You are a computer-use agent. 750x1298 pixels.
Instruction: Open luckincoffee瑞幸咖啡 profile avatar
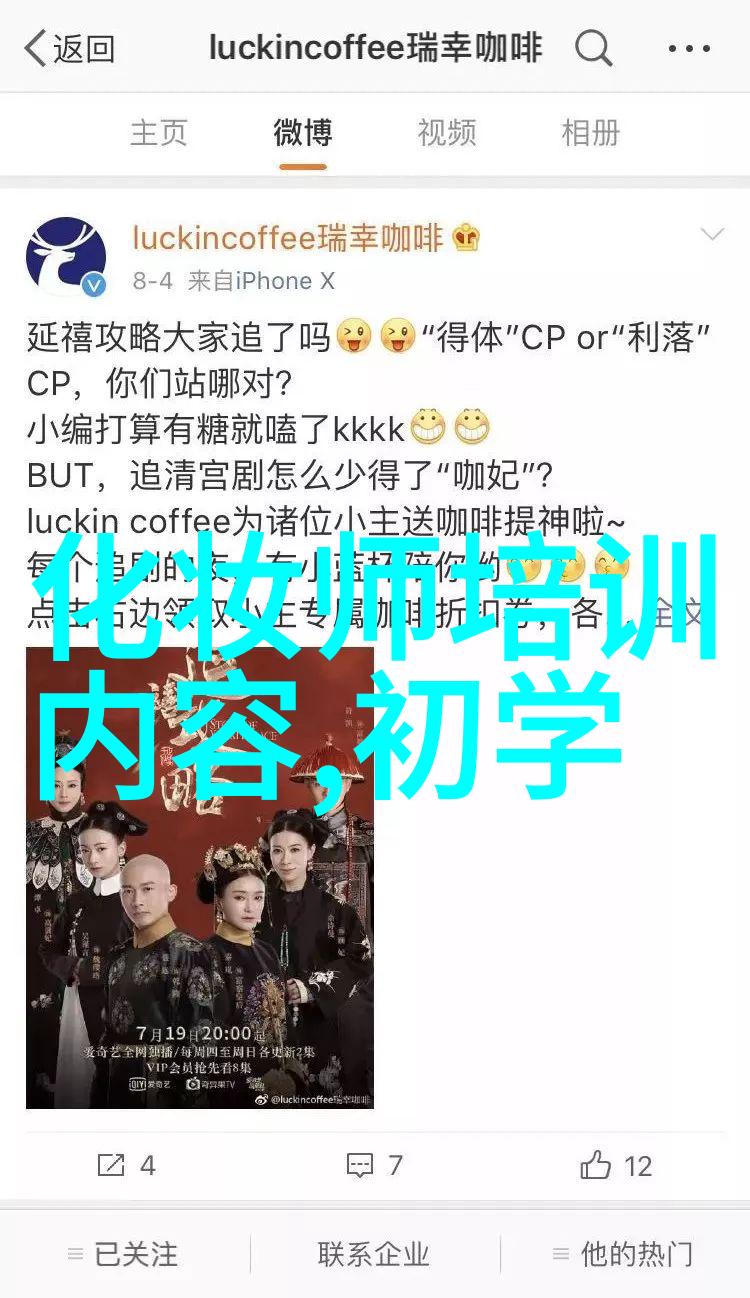tap(66, 257)
